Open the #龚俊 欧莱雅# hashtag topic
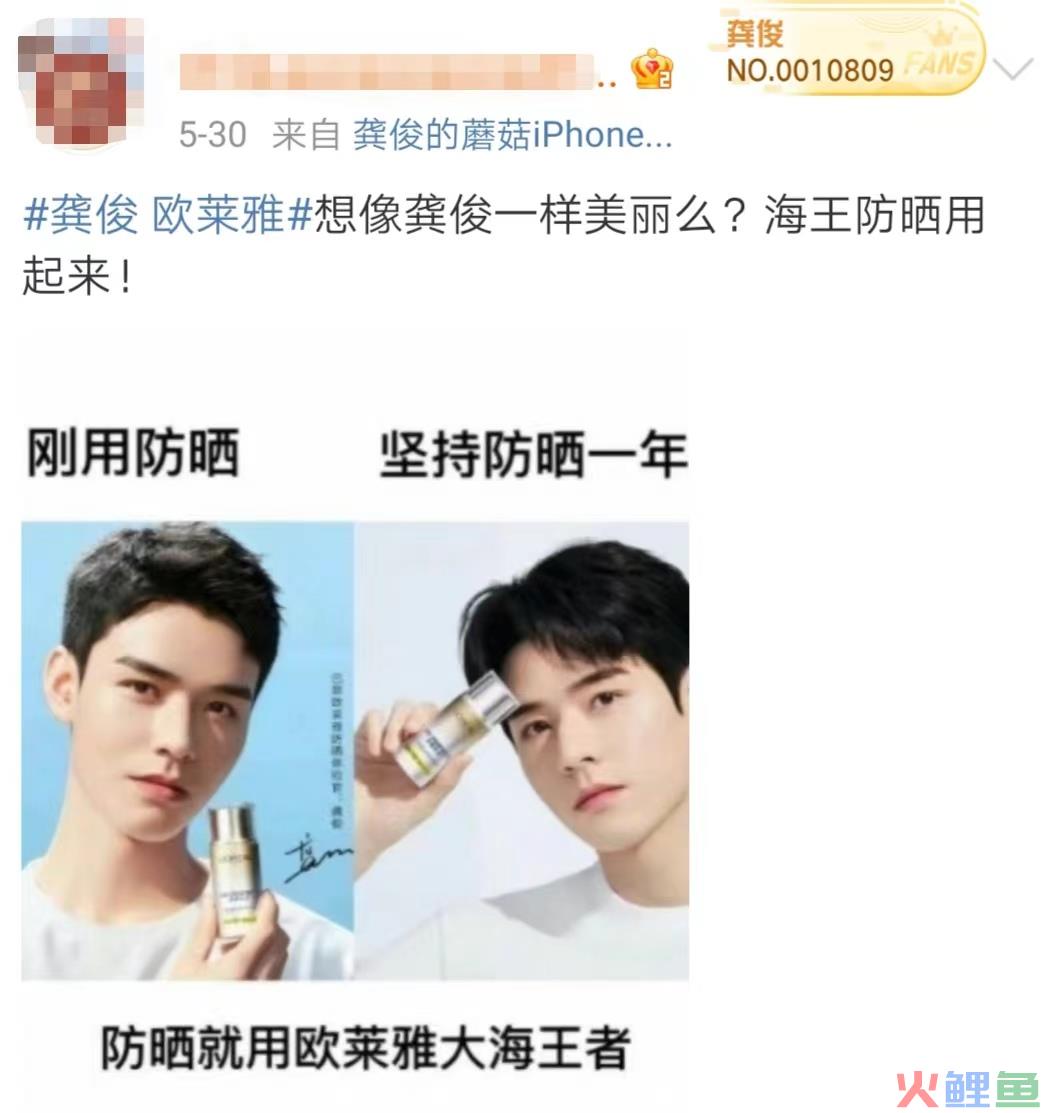The height and width of the screenshot is (1113, 1064). click(168, 217)
